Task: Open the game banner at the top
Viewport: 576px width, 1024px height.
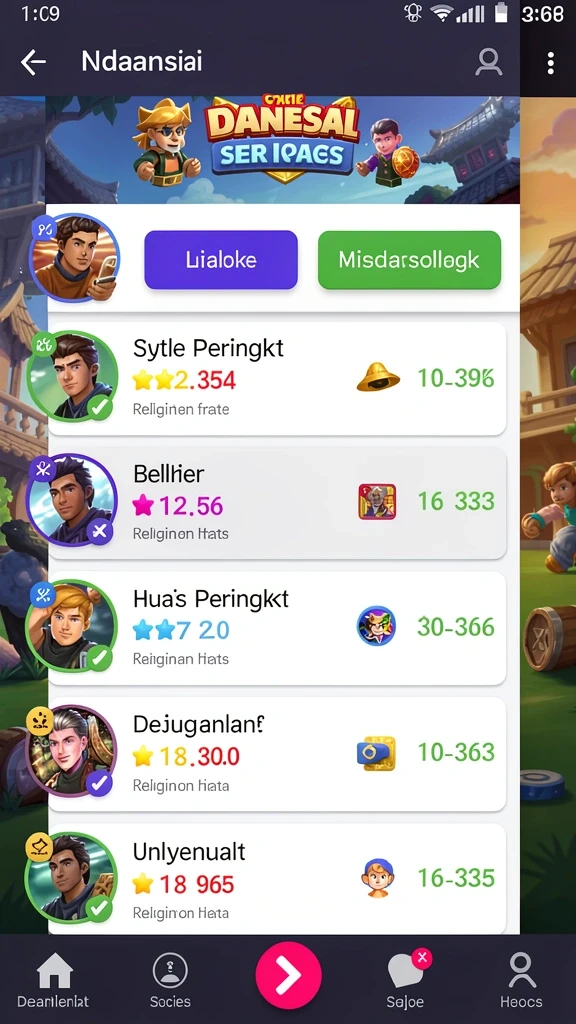Action: coord(283,150)
